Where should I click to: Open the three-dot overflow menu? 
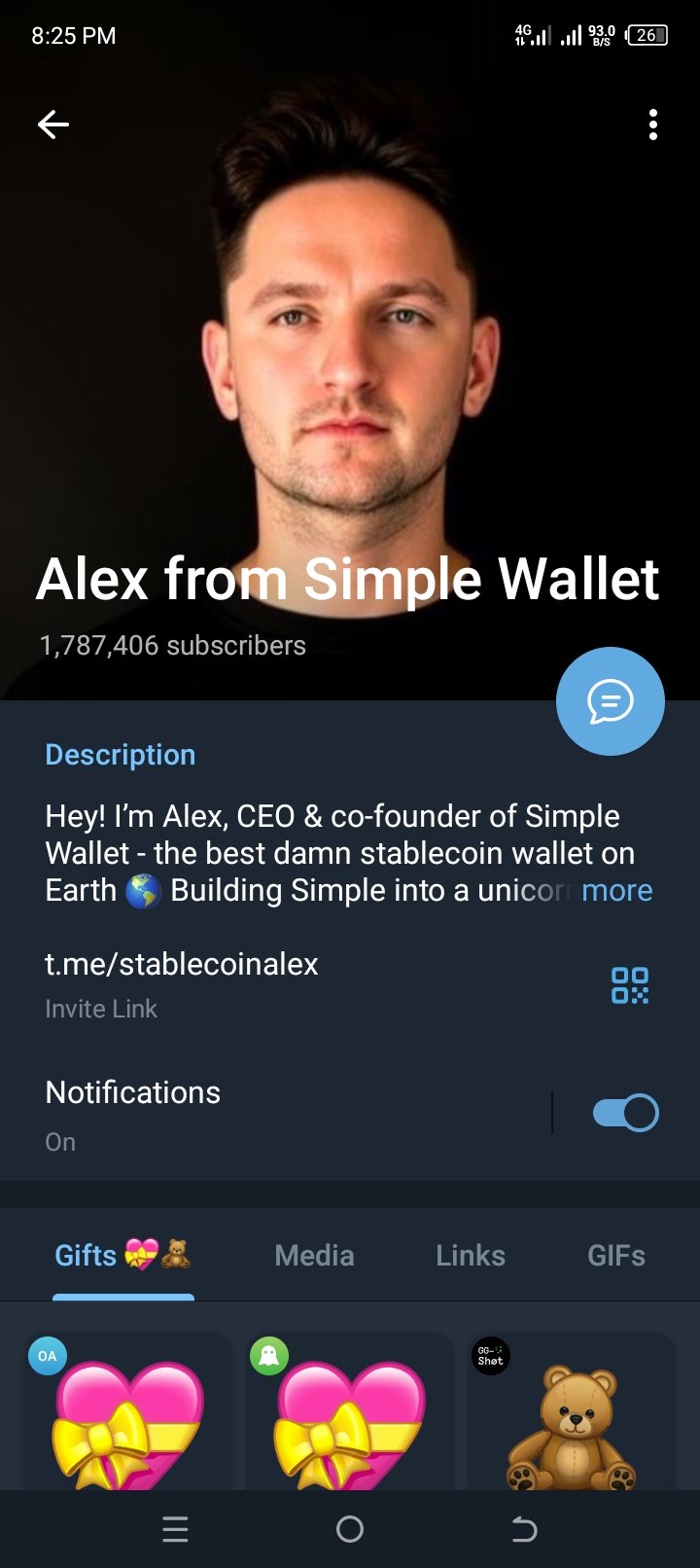pyautogui.click(x=652, y=125)
